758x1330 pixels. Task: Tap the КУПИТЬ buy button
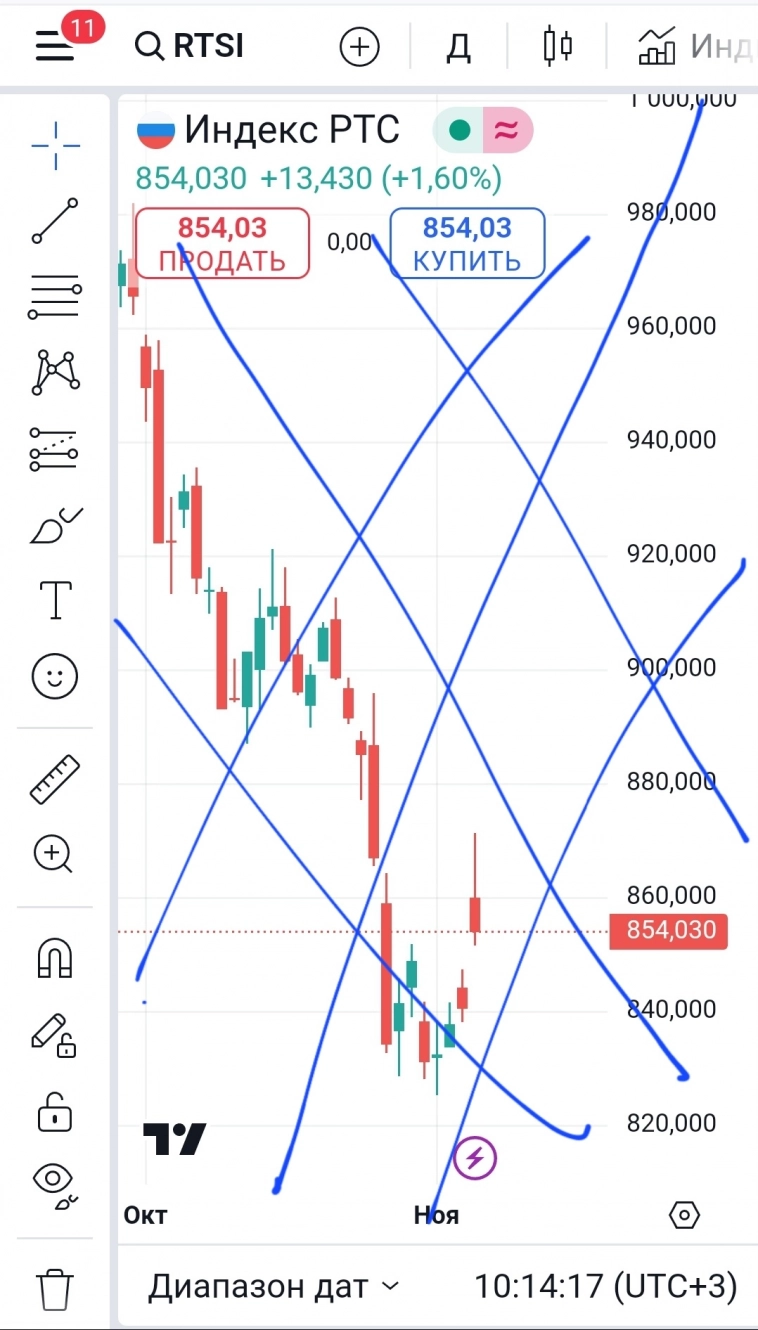coord(467,243)
